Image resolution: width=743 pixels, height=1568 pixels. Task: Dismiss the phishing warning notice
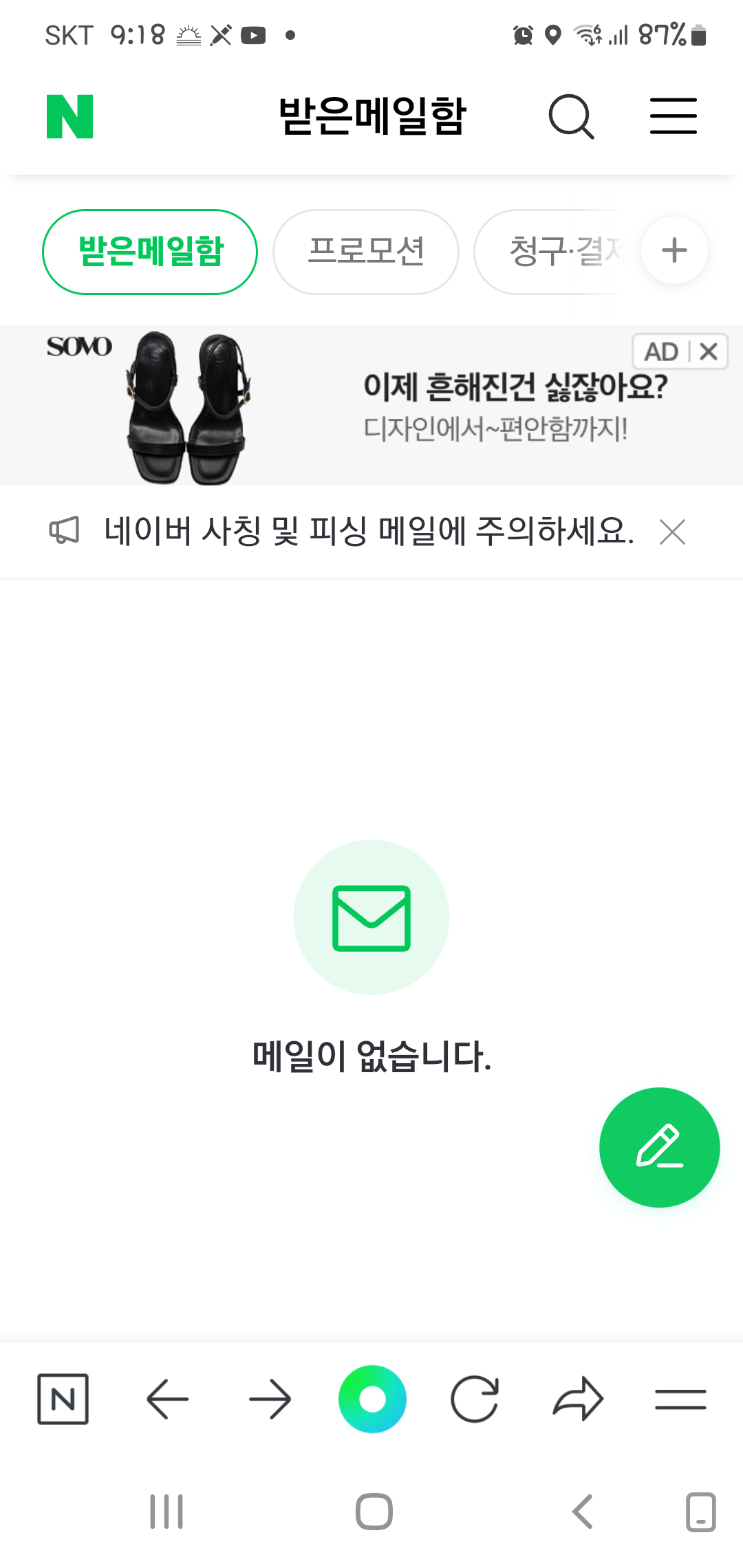tap(672, 532)
